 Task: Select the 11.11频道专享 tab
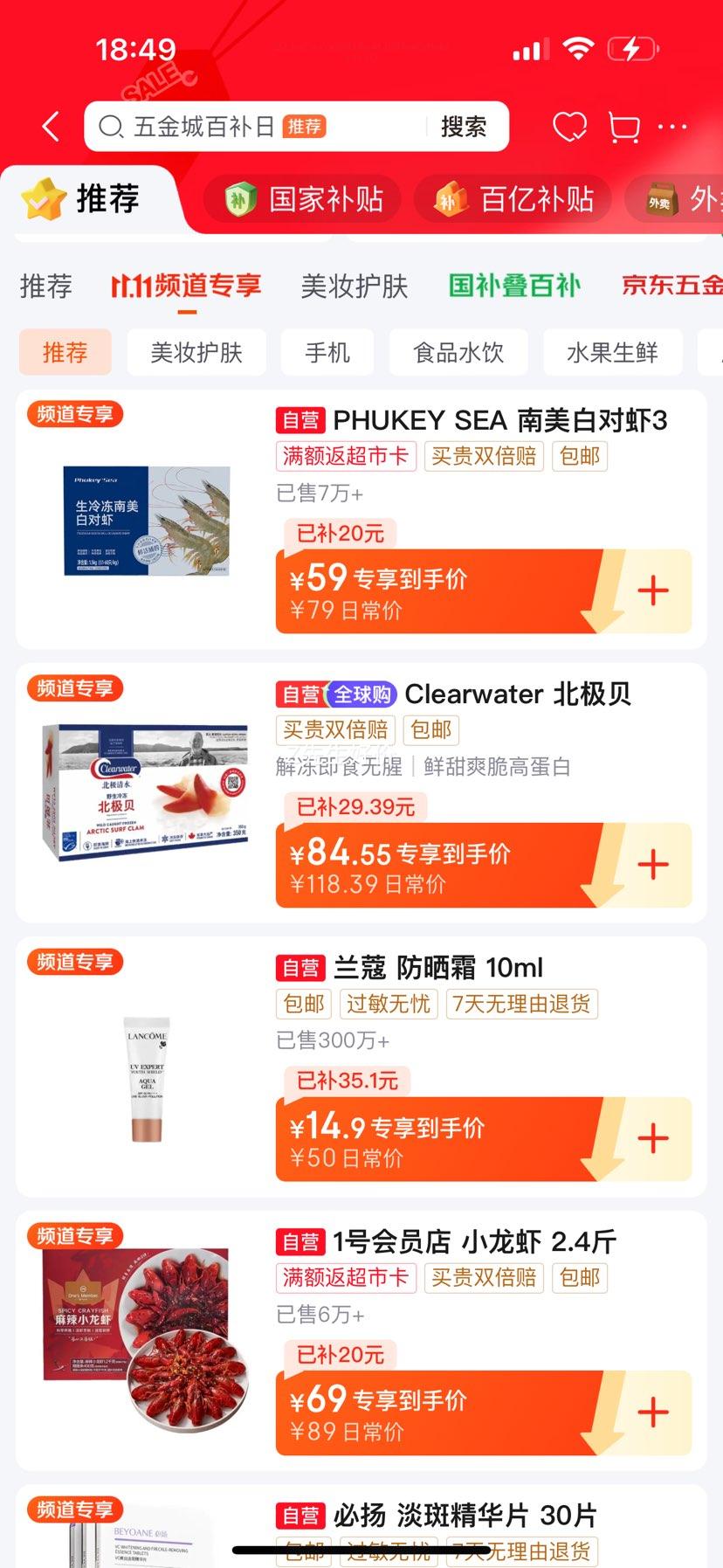click(x=186, y=286)
